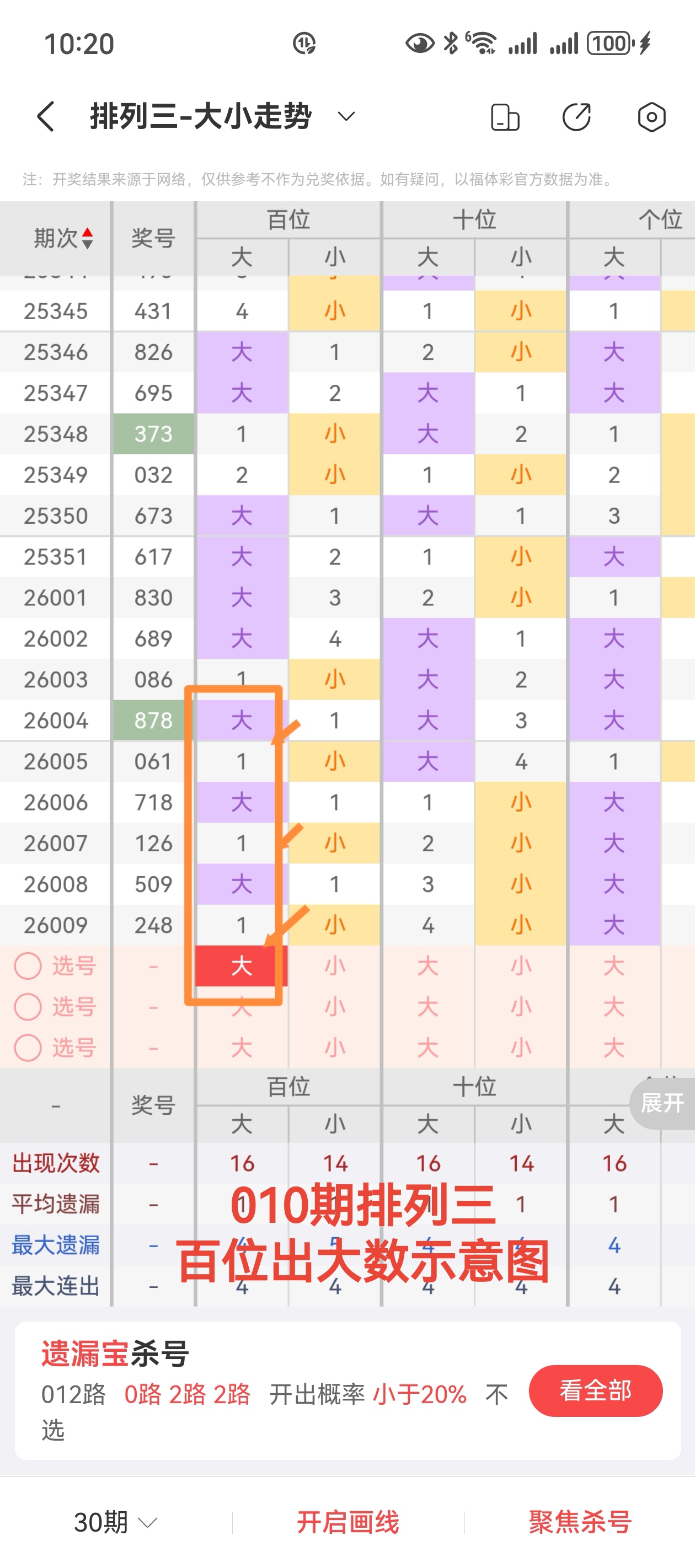
Task: Tap the 看全部 red button
Action: point(595,1389)
